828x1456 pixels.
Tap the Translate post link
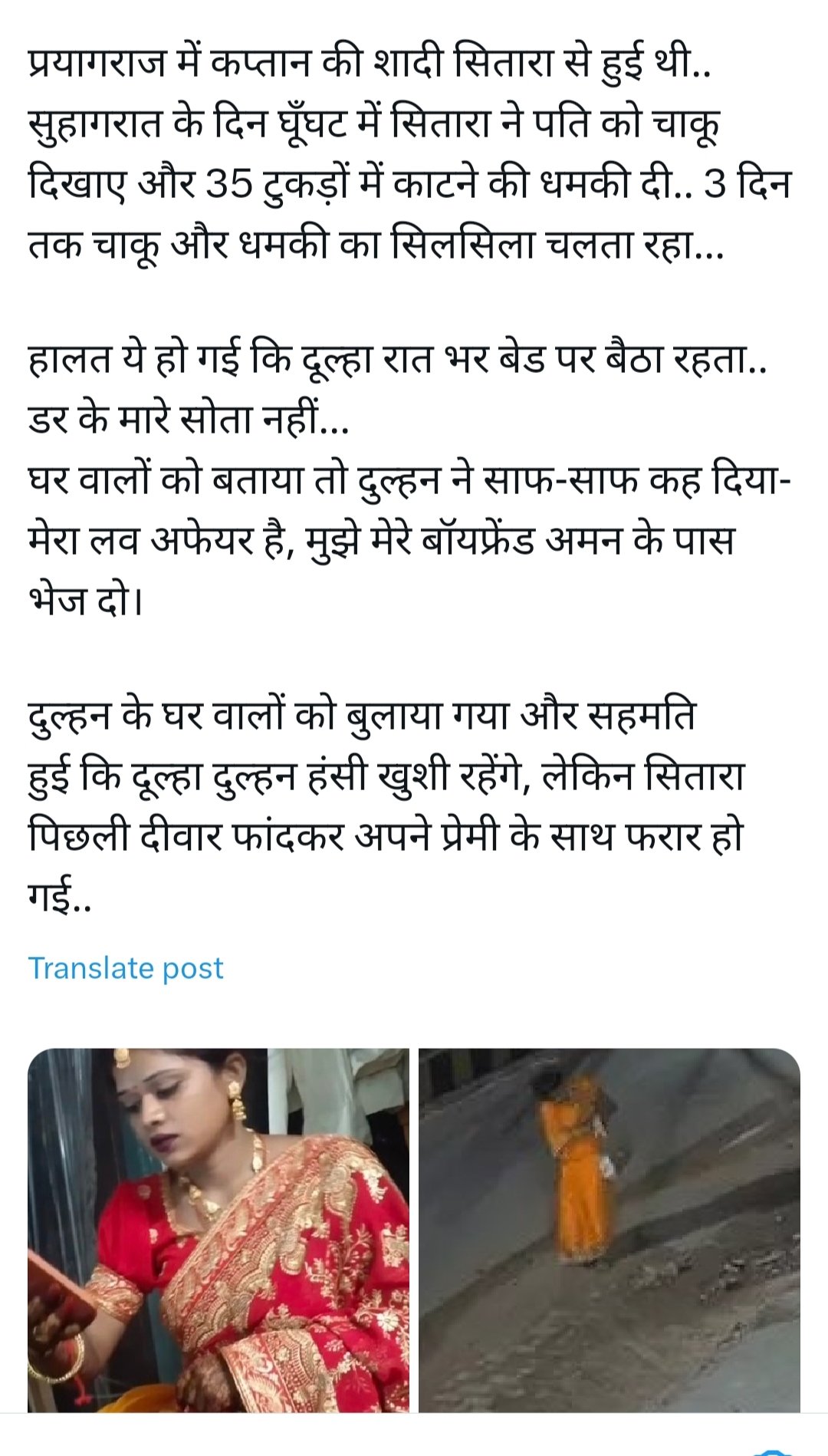tap(126, 968)
